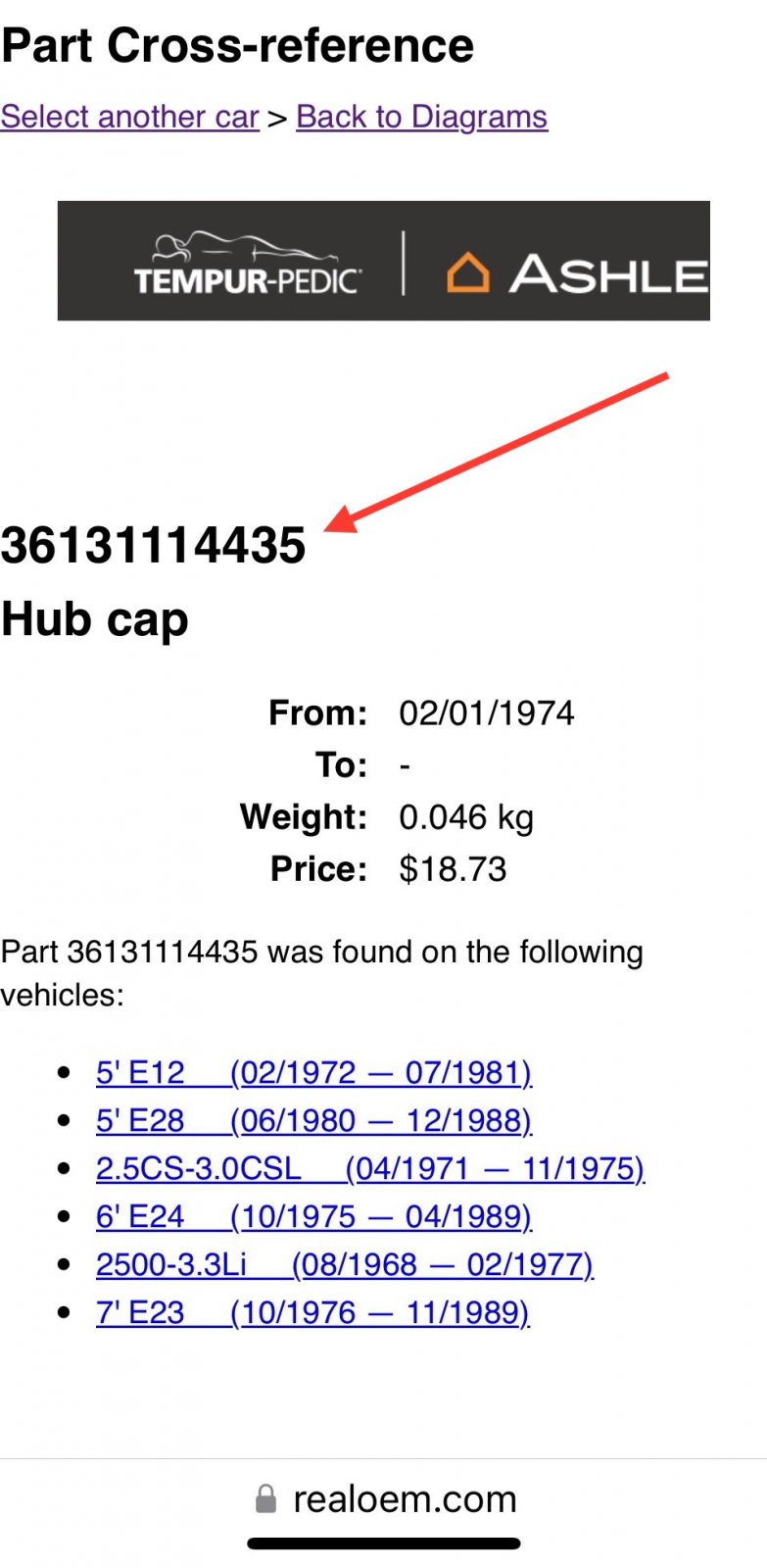Open the Tempur-Pedic Ashley ad banner
This screenshot has height=1568, width=767.
tap(383, 261)
